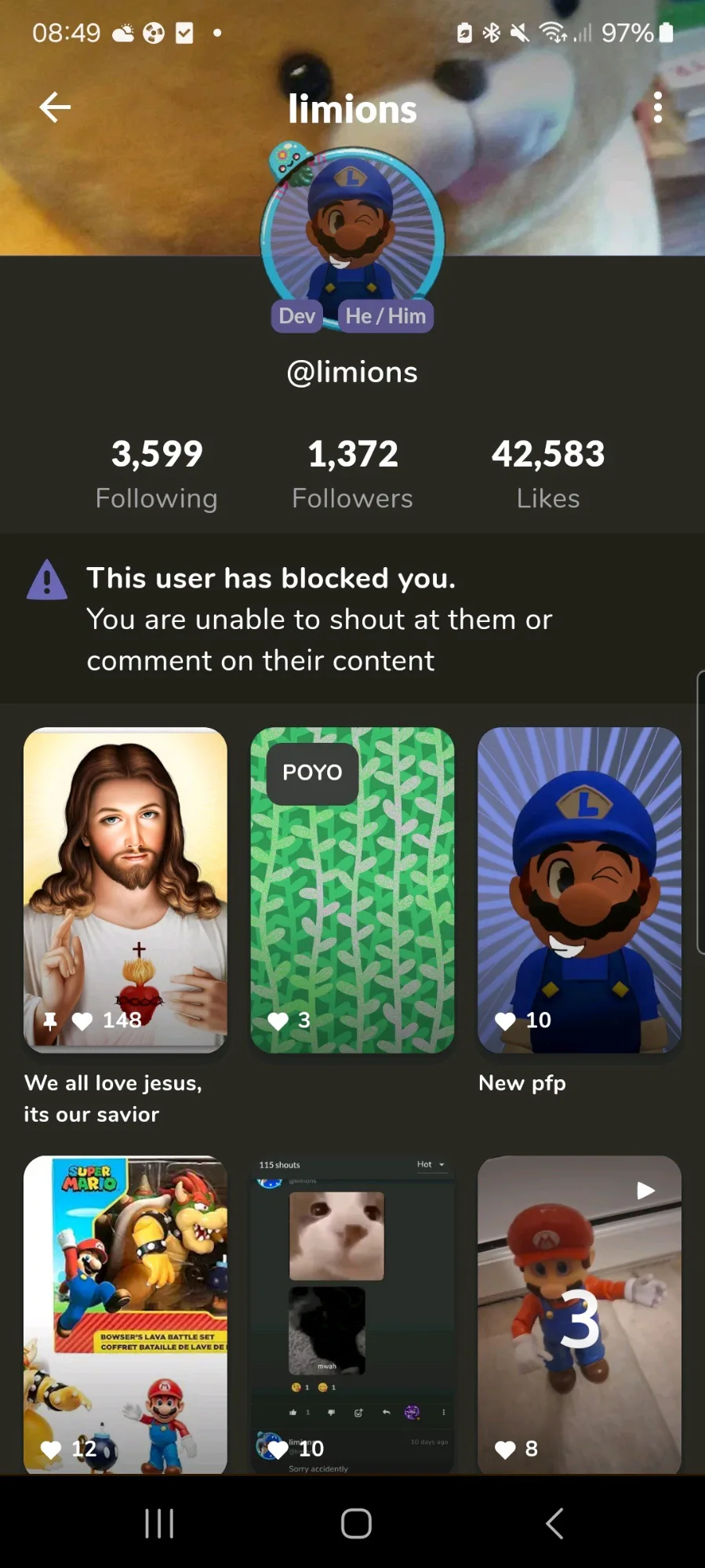Tap the system home button
Screen dimensions: 705x1568
(x=355, y=1523)
